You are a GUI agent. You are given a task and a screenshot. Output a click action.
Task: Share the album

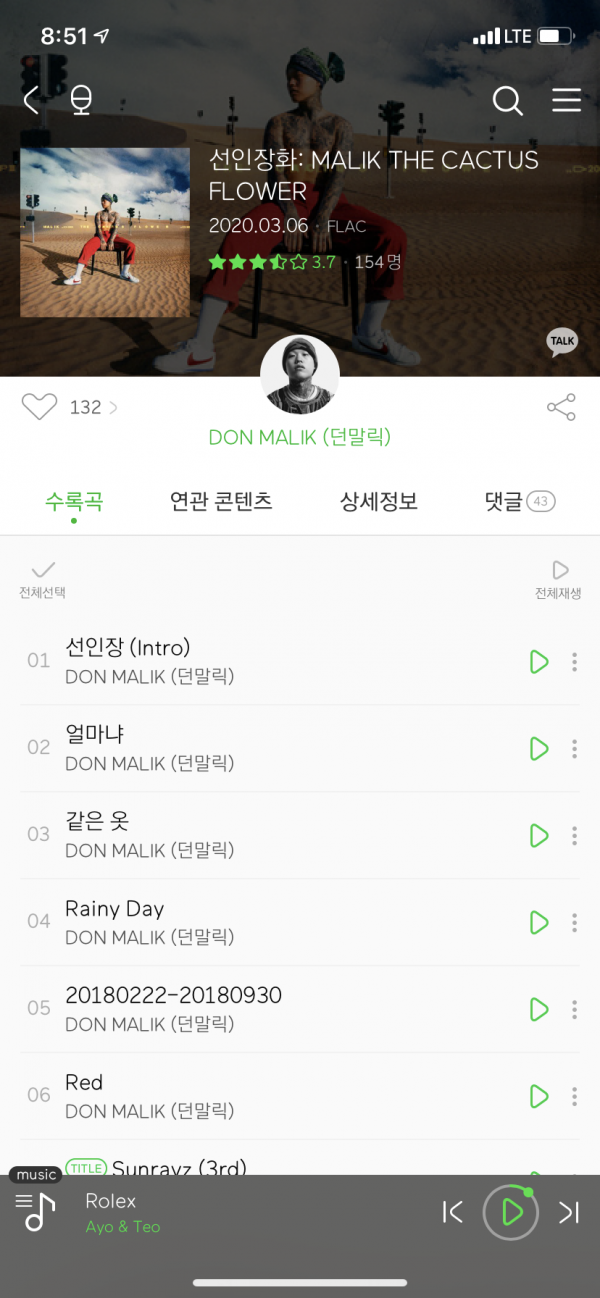click(x=561, y=407)
